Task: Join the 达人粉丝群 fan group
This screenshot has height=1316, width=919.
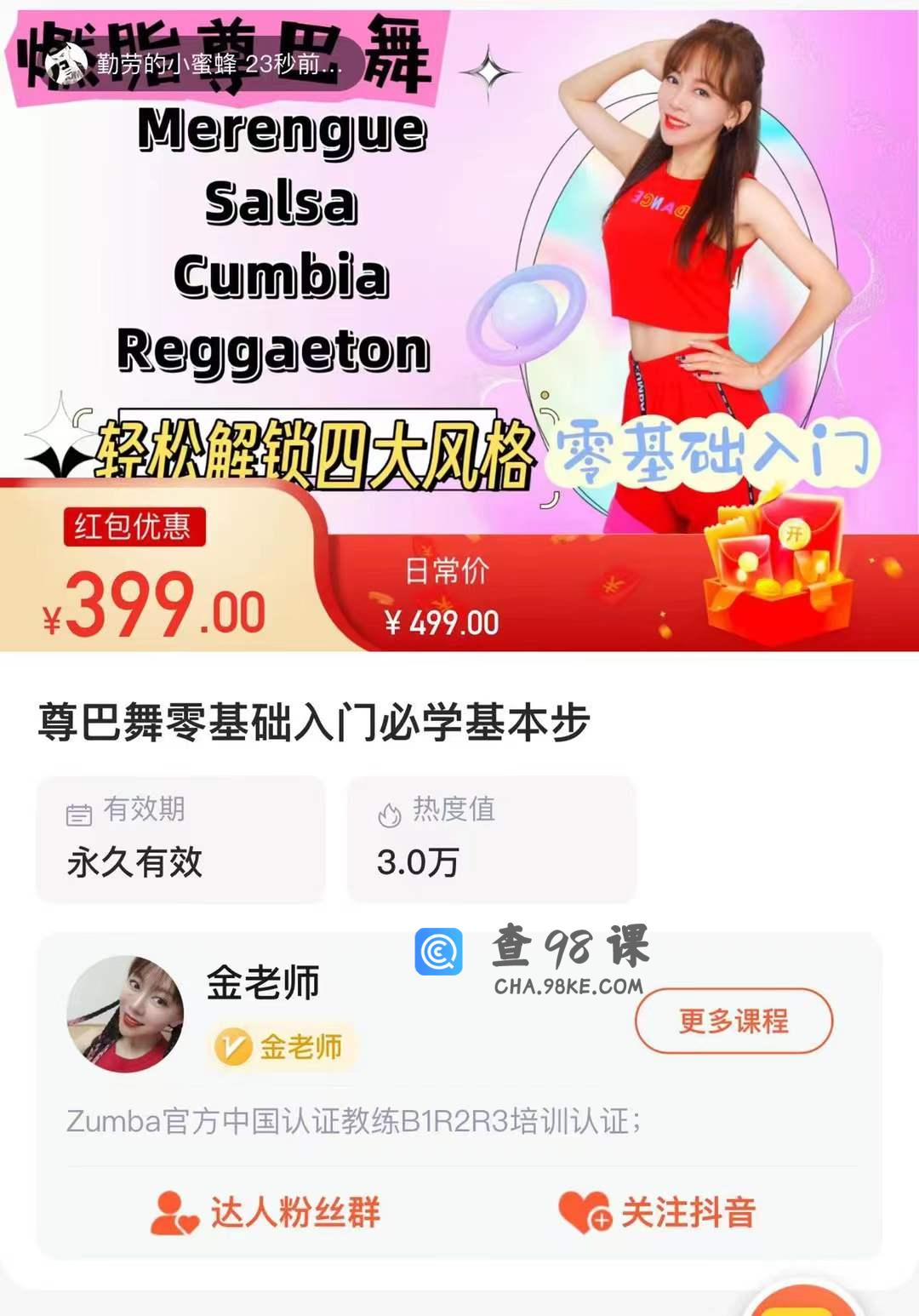Action: (x=265, y=1212)
